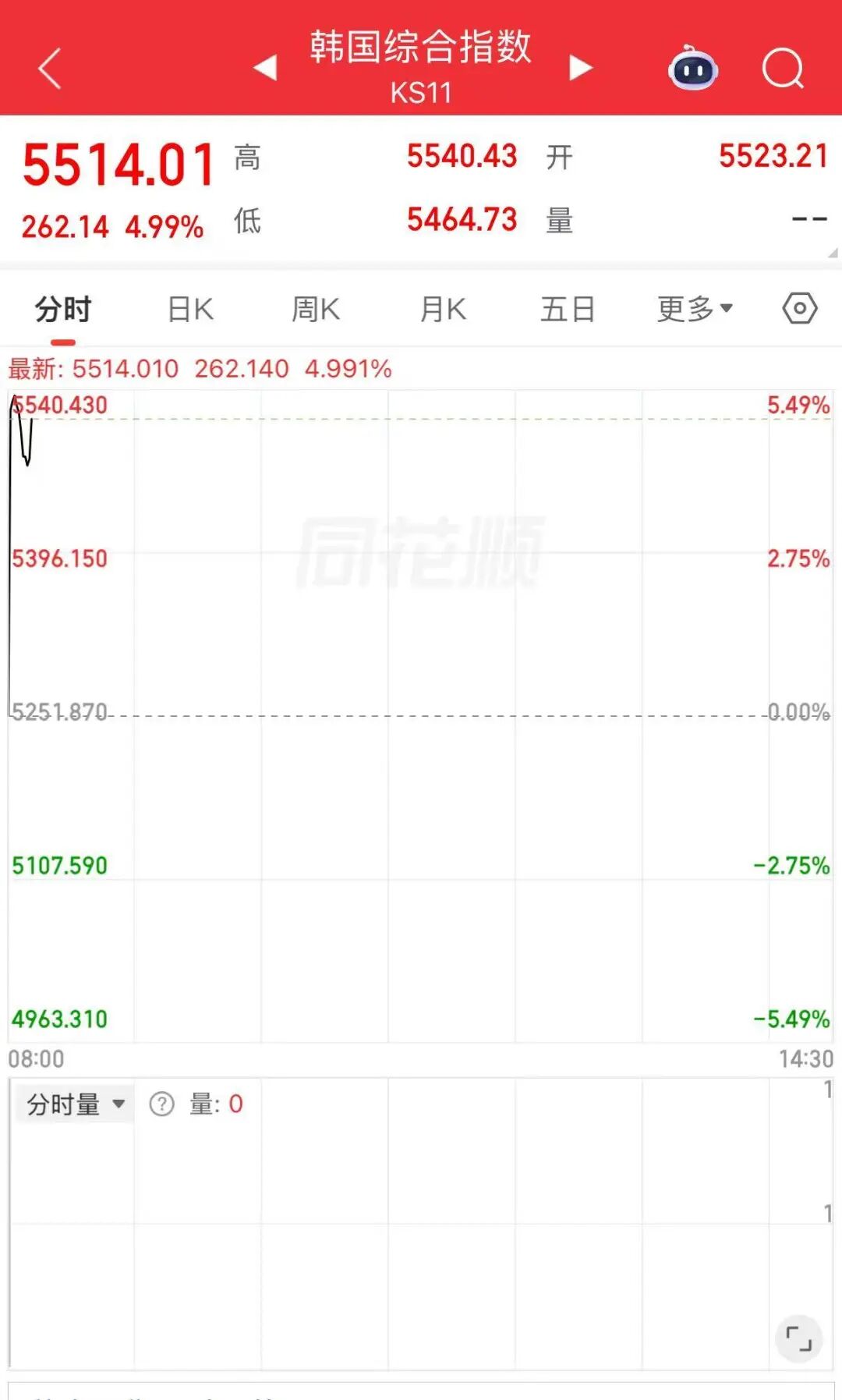Expand the quote details corner triangle

tap(832, 253)
